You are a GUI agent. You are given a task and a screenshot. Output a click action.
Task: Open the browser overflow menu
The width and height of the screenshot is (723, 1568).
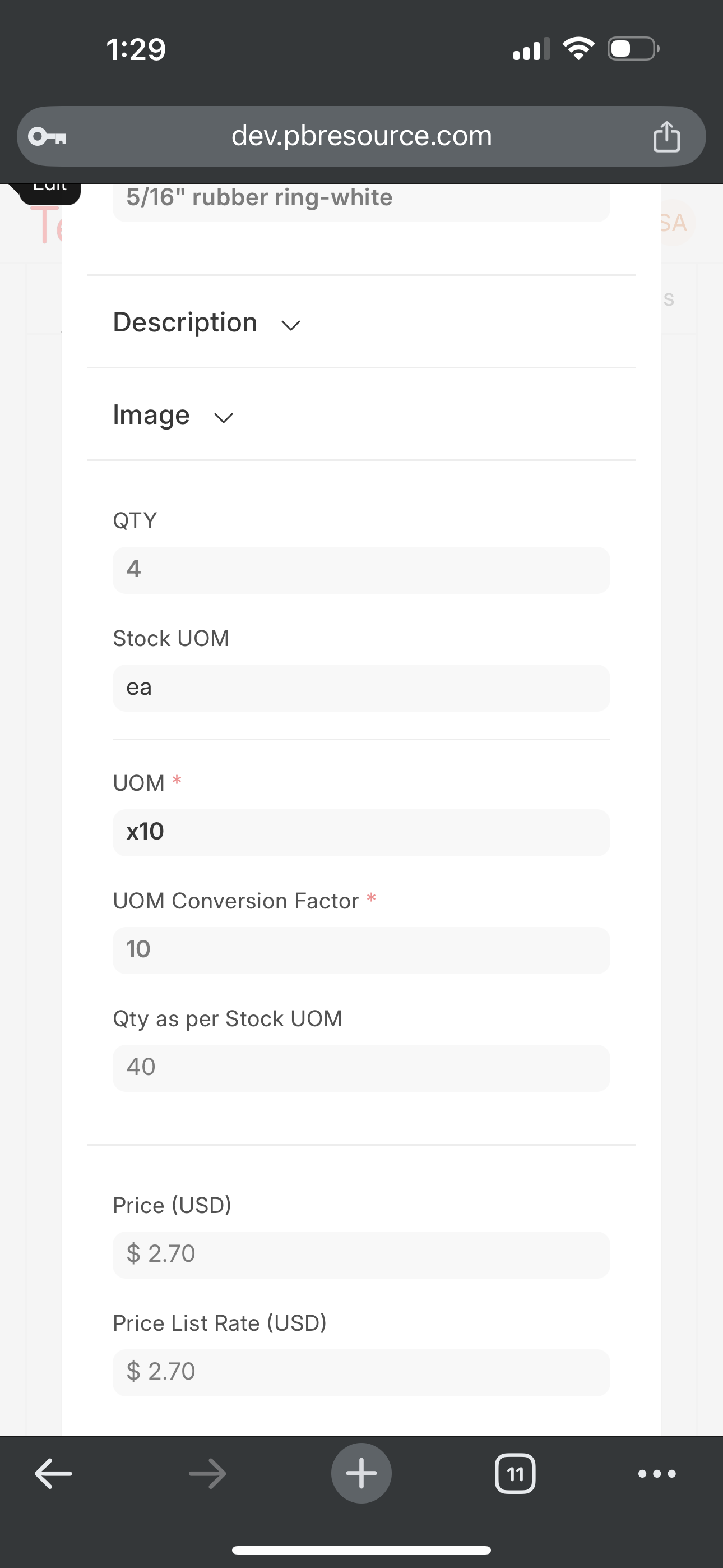point(657,1474)
